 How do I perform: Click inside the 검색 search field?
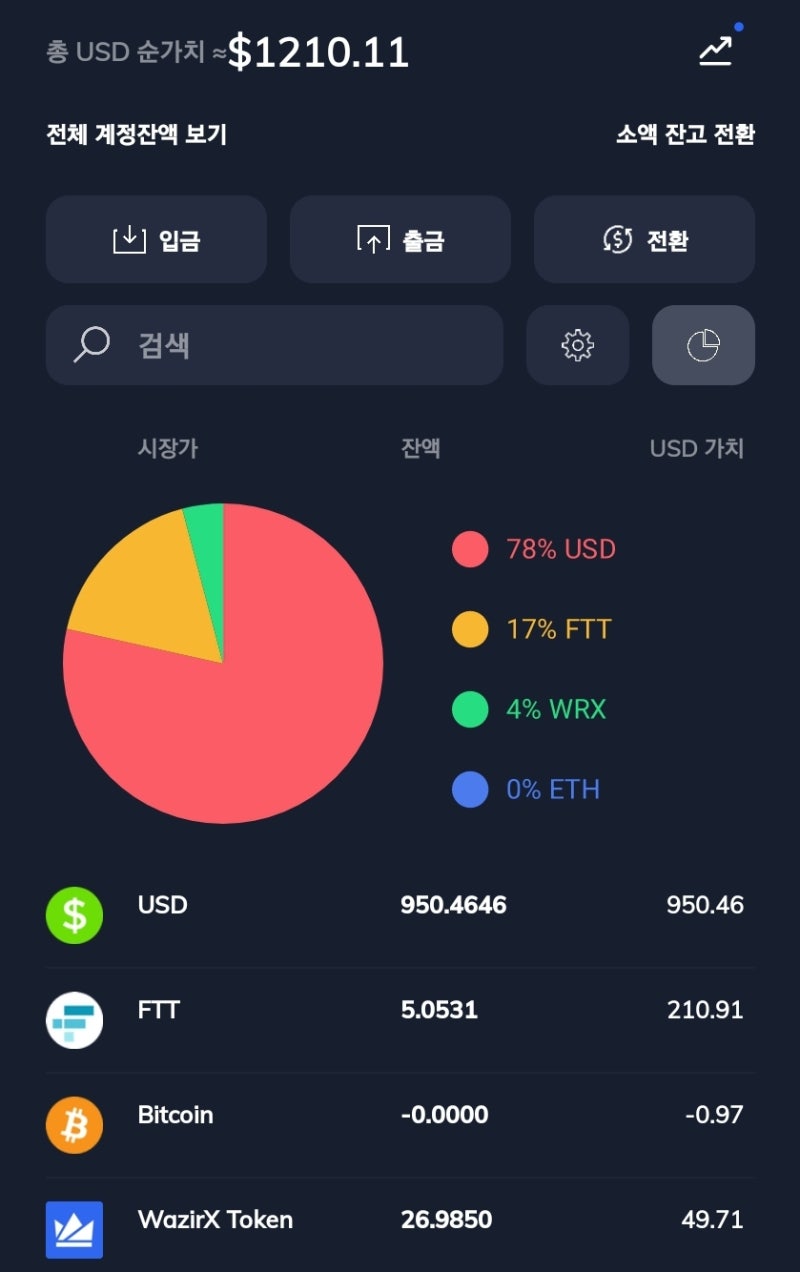point(275,344)
